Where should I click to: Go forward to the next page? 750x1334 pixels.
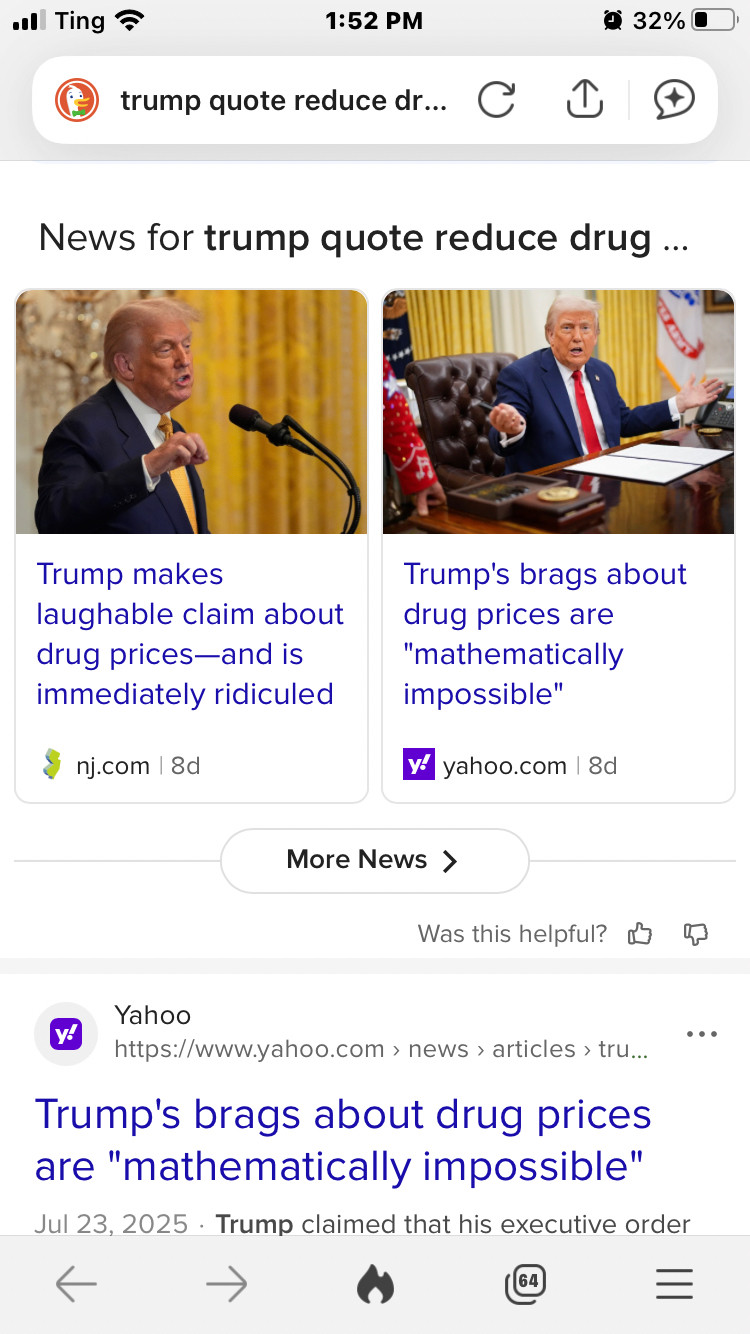click(226, 1284)
